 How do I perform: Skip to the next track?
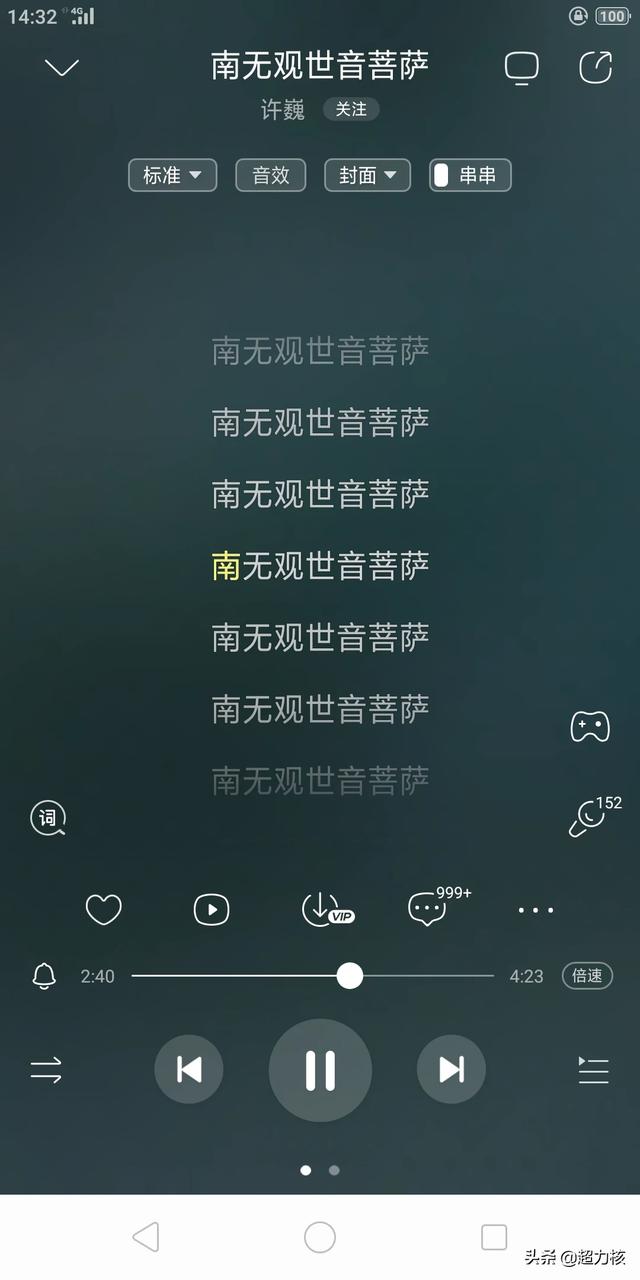click(451, 1070)
